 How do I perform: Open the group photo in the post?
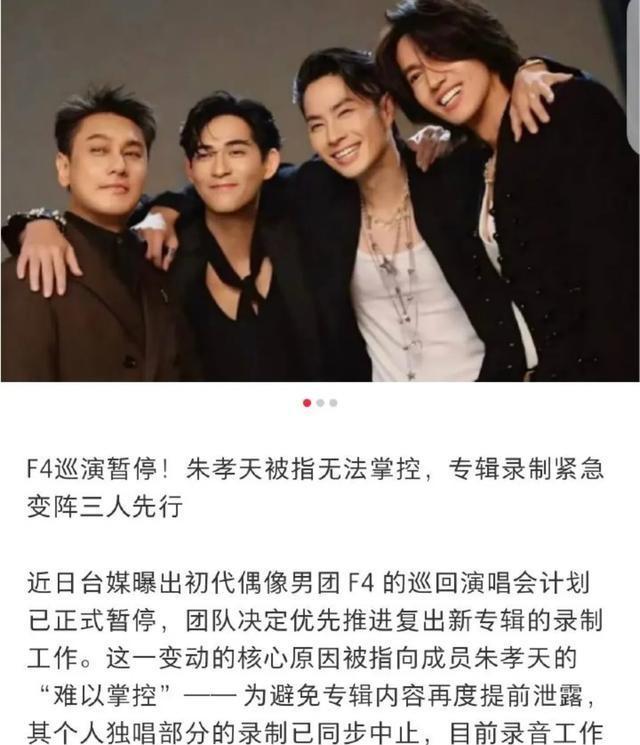(320, 190)
